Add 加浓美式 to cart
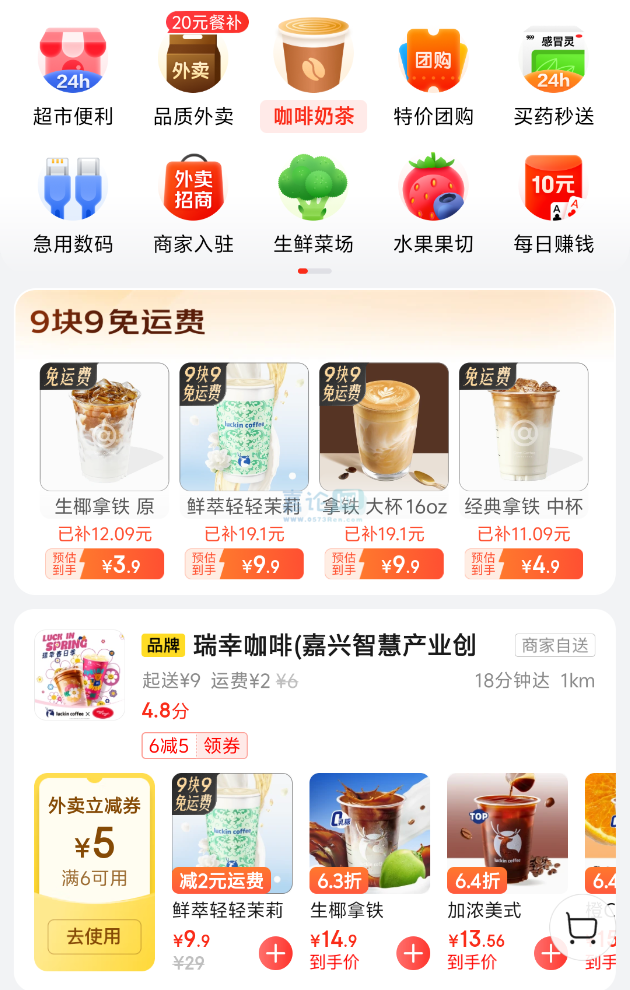This screenshot has width=630, height=990. [x=549, y=953]
